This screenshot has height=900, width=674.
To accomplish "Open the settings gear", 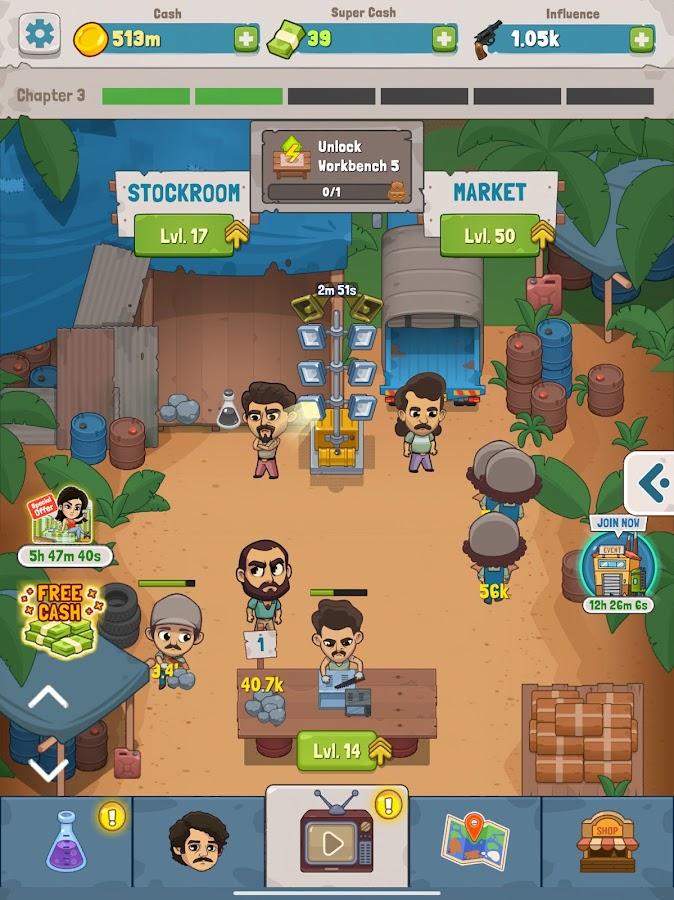I will [x=40, y=35].
